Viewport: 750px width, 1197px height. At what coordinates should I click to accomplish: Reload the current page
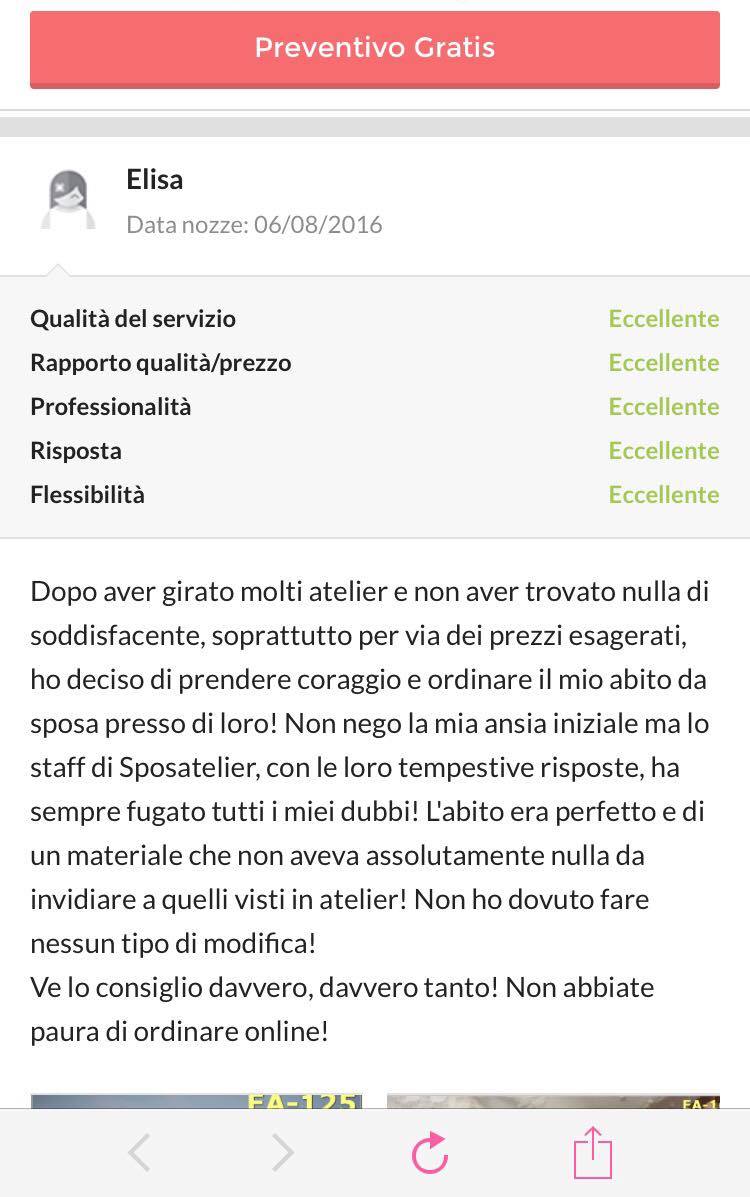coord(430,1153)
